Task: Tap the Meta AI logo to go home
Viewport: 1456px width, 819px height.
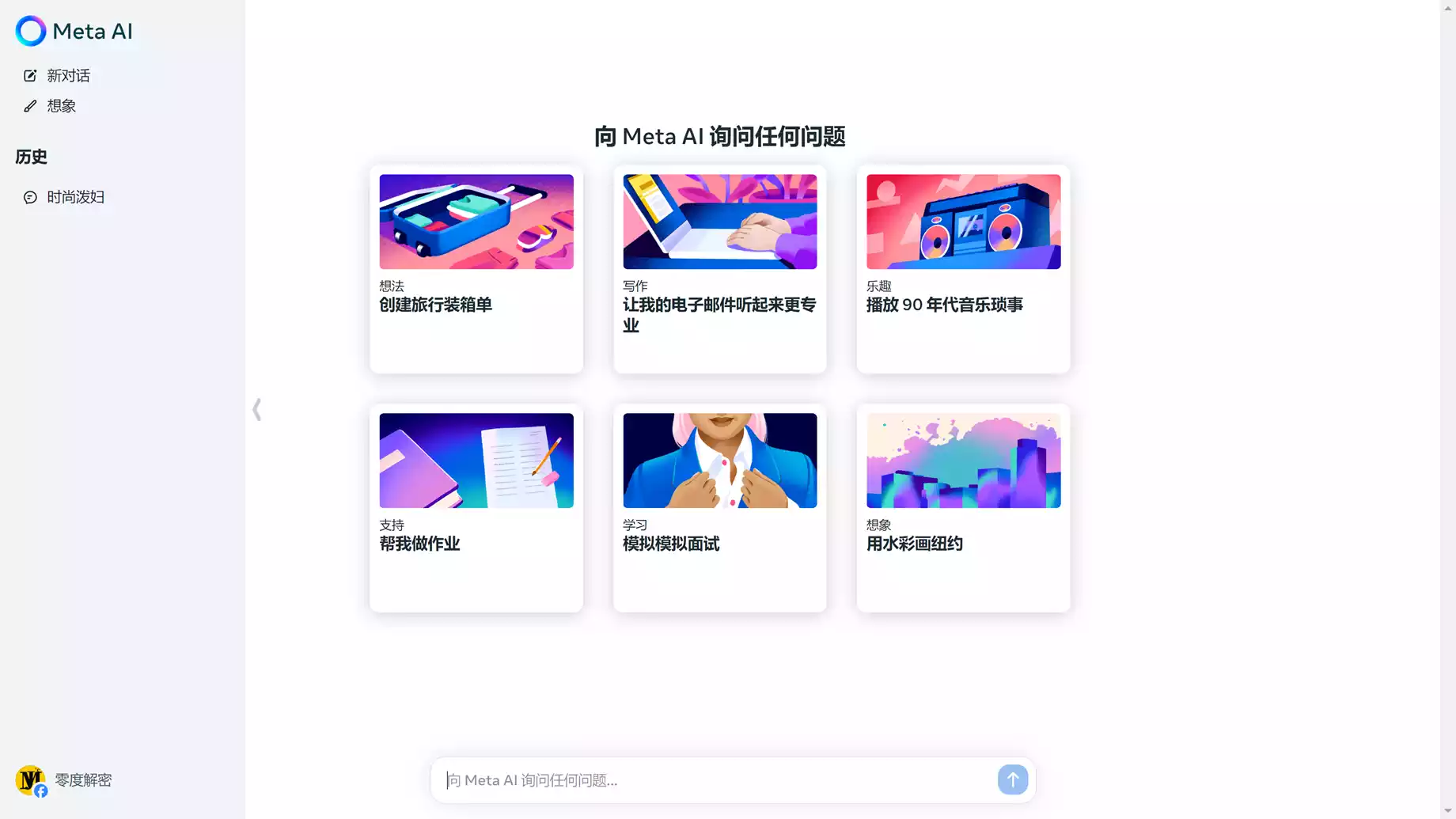Action: [x=74, y=32]
